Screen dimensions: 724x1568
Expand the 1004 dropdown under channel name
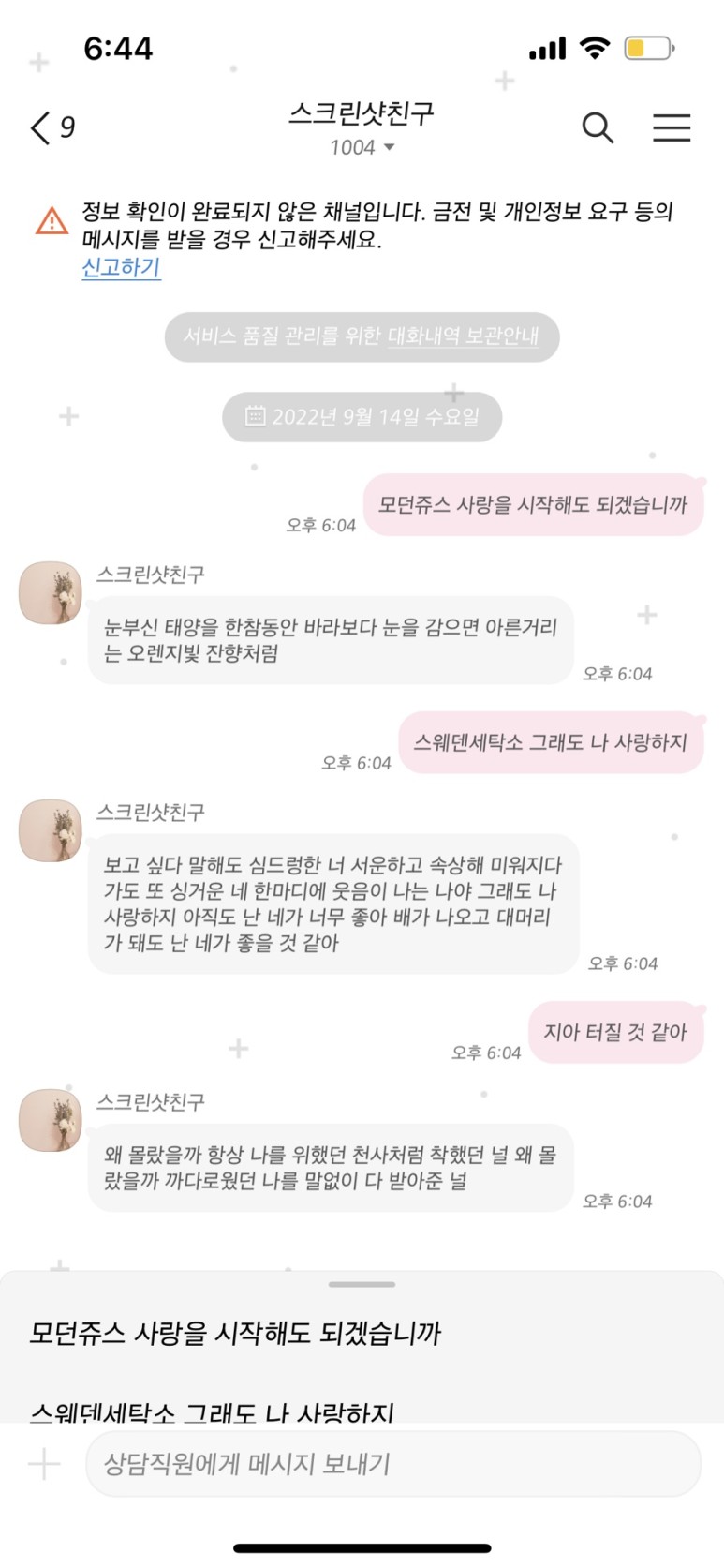362,148
